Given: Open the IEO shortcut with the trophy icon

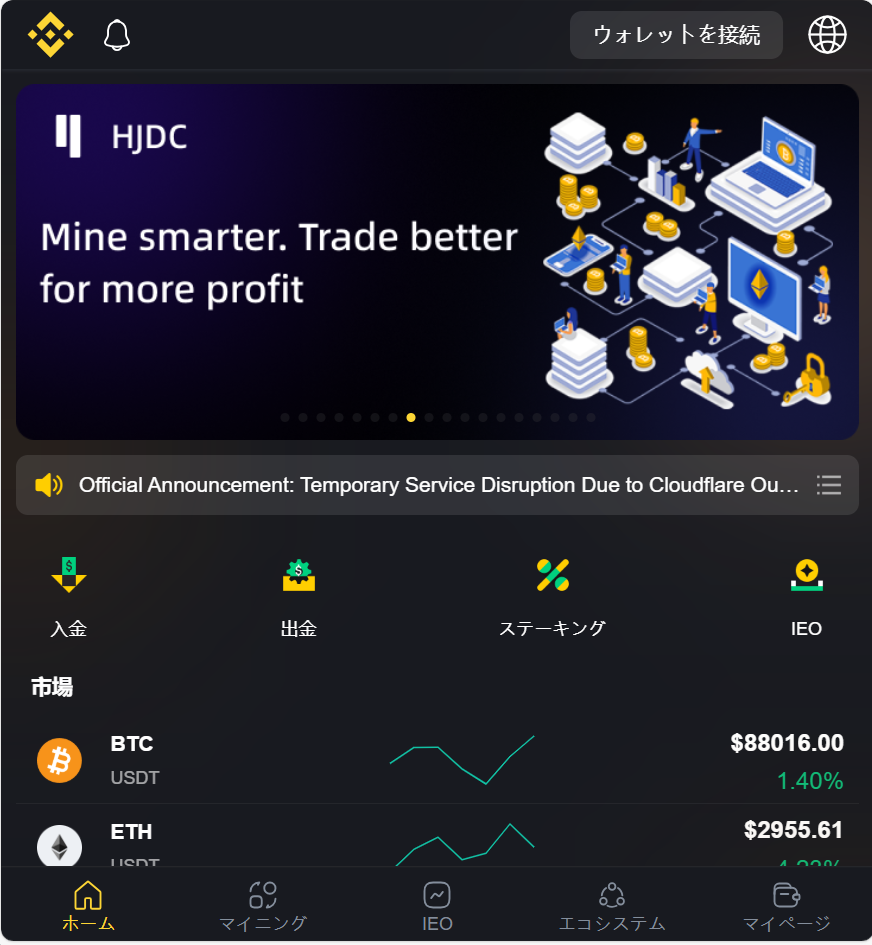Looking at the screenshot, I should pyautogui.click(x=806, y=597).
